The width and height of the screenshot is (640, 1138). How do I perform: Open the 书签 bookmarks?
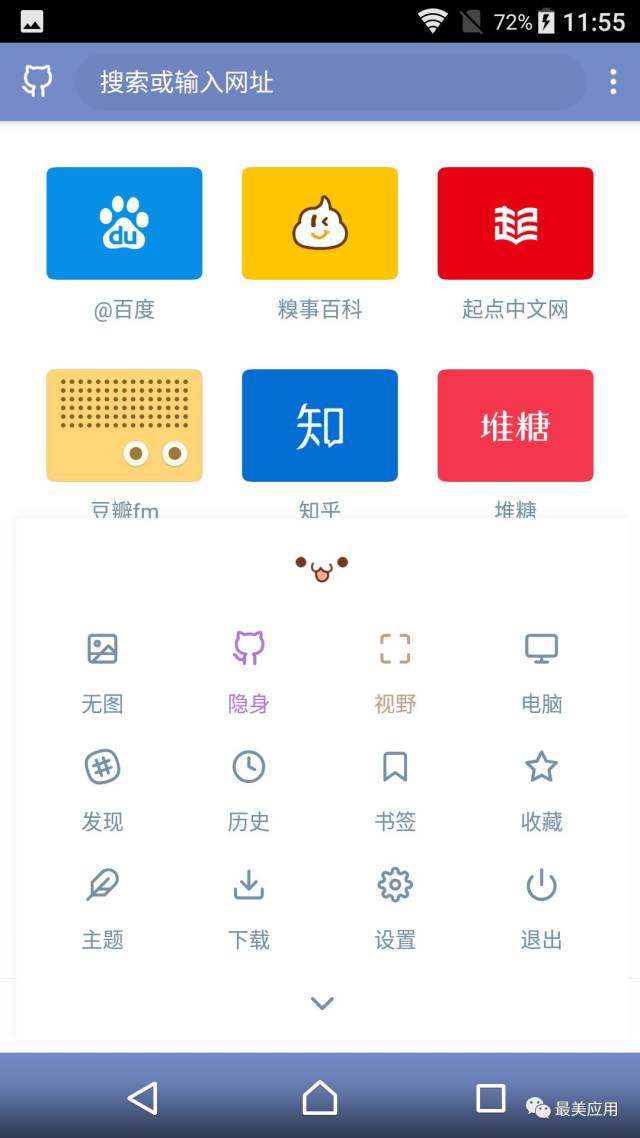(x=395, y=791)
